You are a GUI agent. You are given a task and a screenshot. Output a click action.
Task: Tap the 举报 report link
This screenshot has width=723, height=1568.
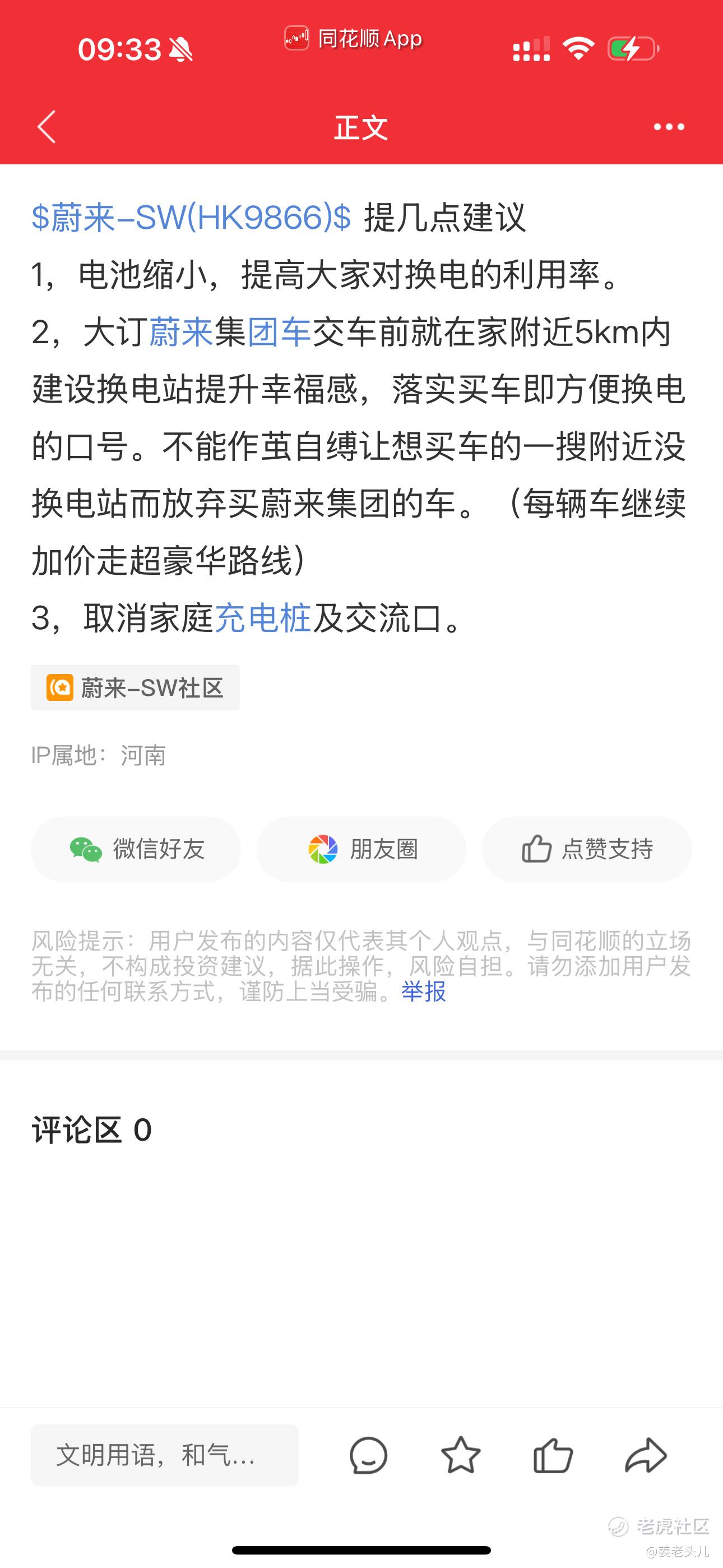pos(424,991)
